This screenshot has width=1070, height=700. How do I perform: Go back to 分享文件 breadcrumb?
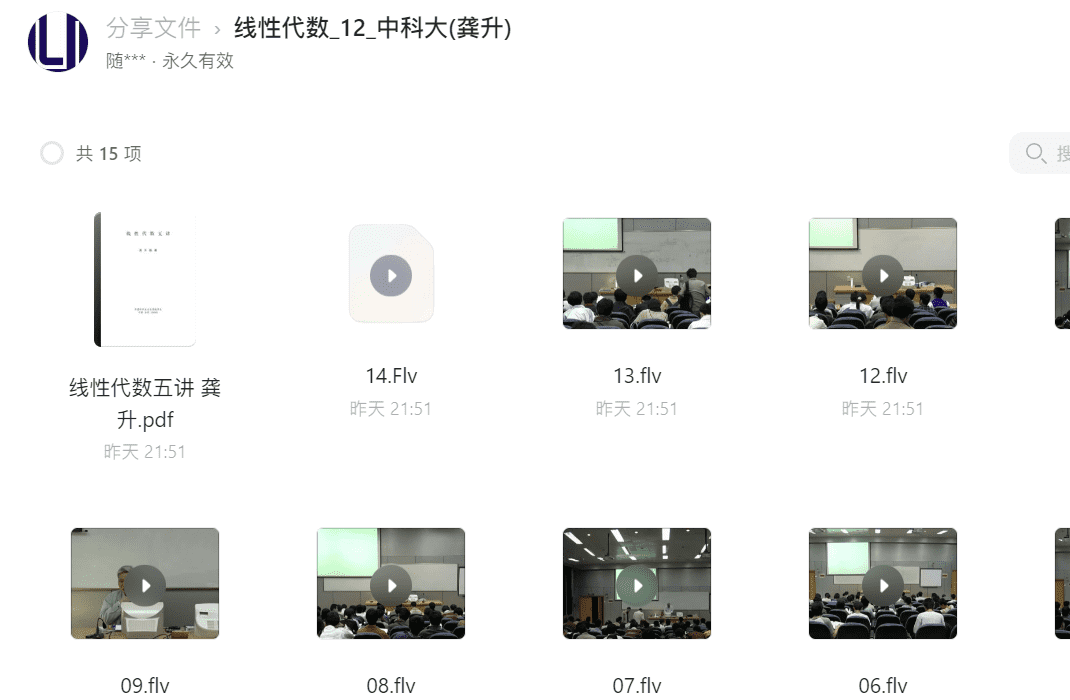tap(153, 28)
